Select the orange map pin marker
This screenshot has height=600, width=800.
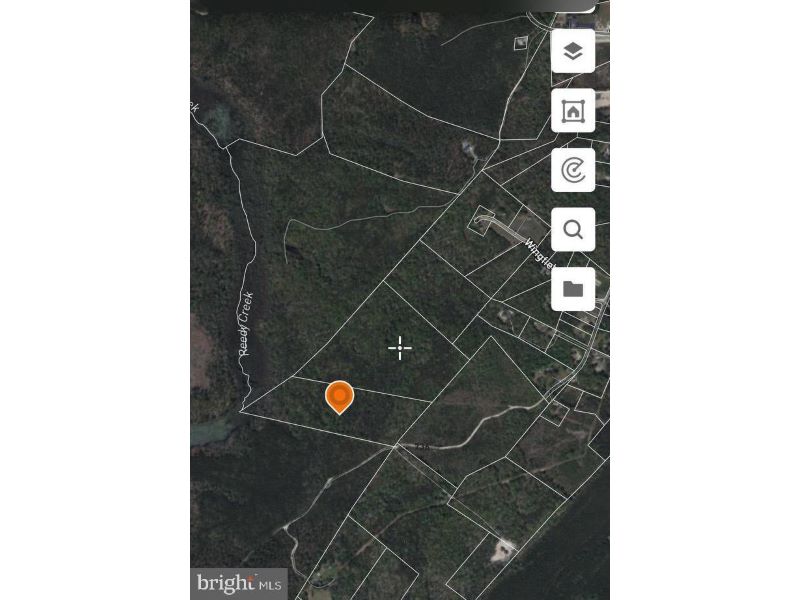click(x=340, y=397)
